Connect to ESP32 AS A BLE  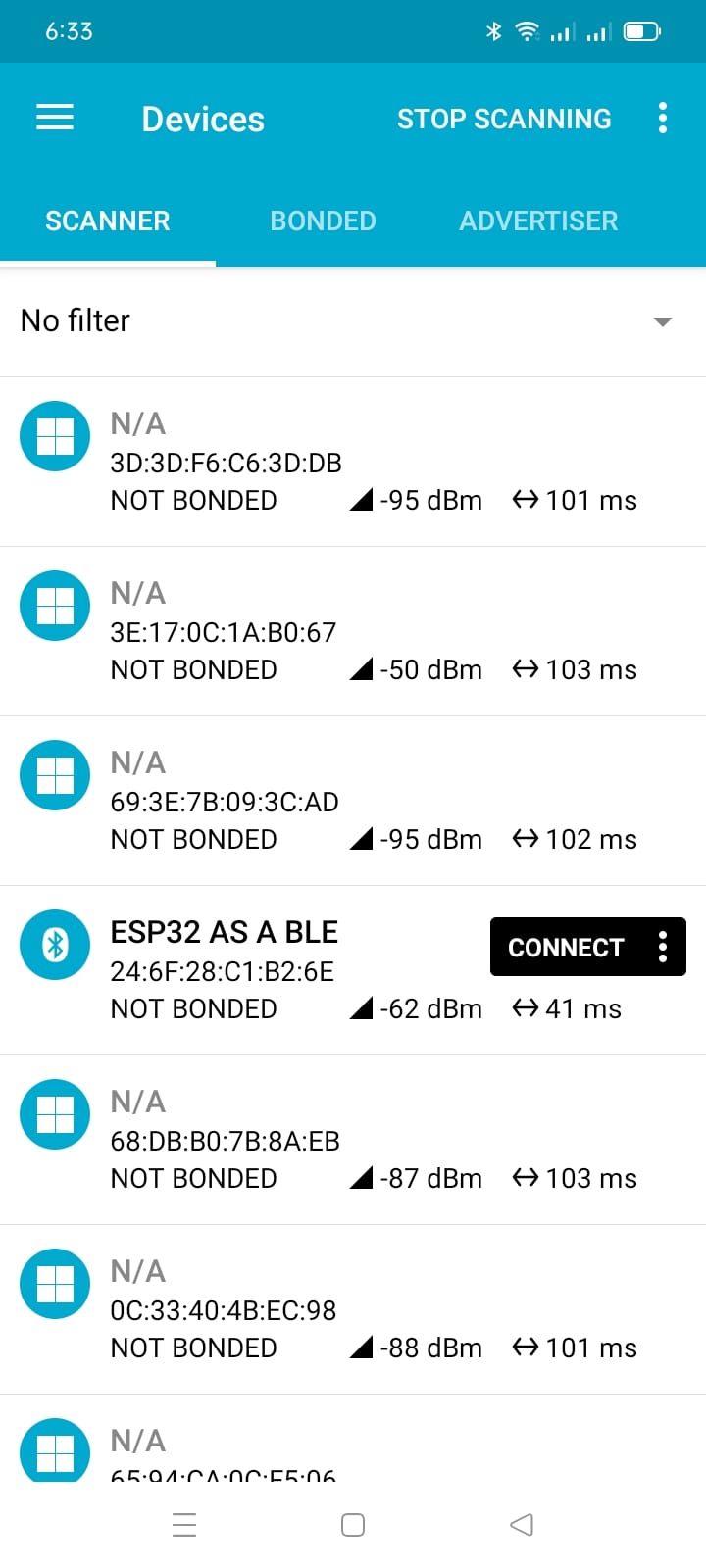click(566, 947)
